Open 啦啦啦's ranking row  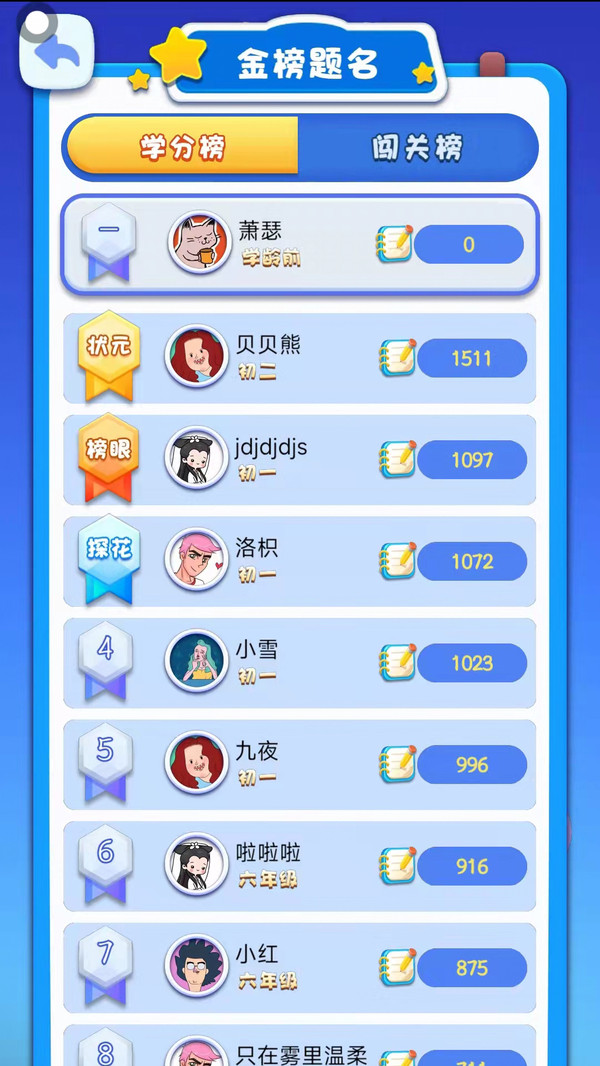coord(300,866)
